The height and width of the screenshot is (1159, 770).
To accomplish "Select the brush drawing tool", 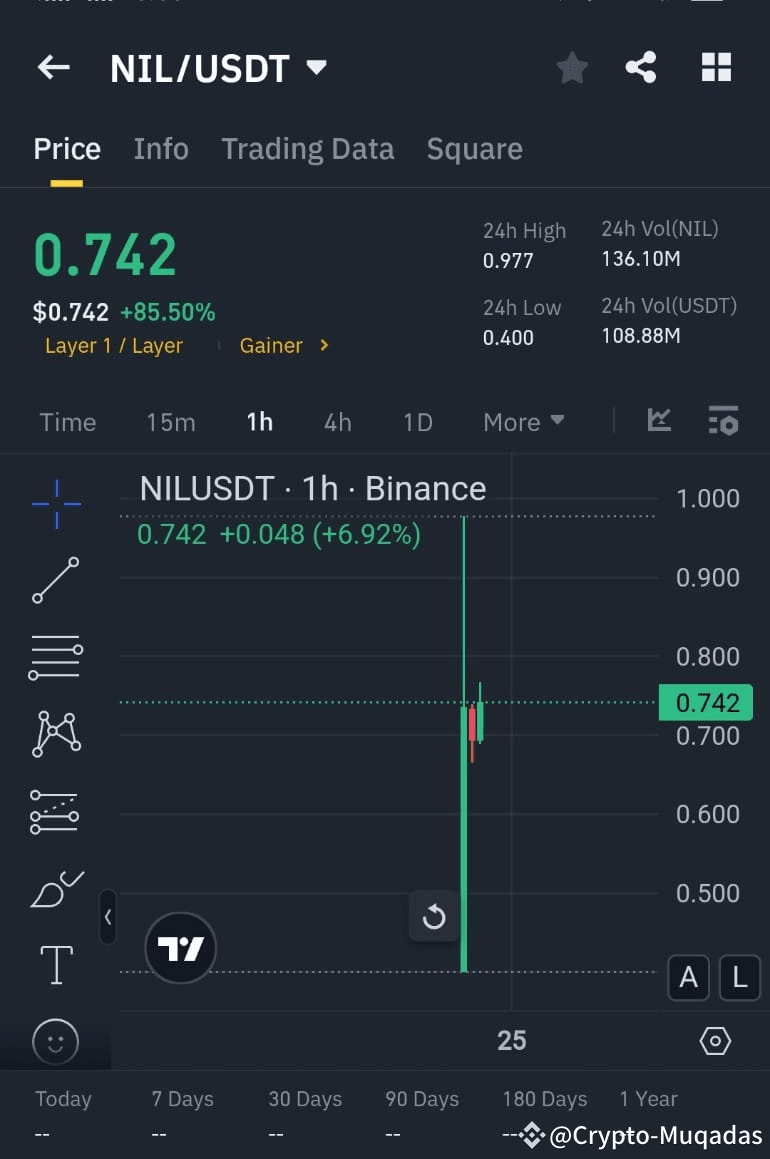I will click(x=55, y=888).
